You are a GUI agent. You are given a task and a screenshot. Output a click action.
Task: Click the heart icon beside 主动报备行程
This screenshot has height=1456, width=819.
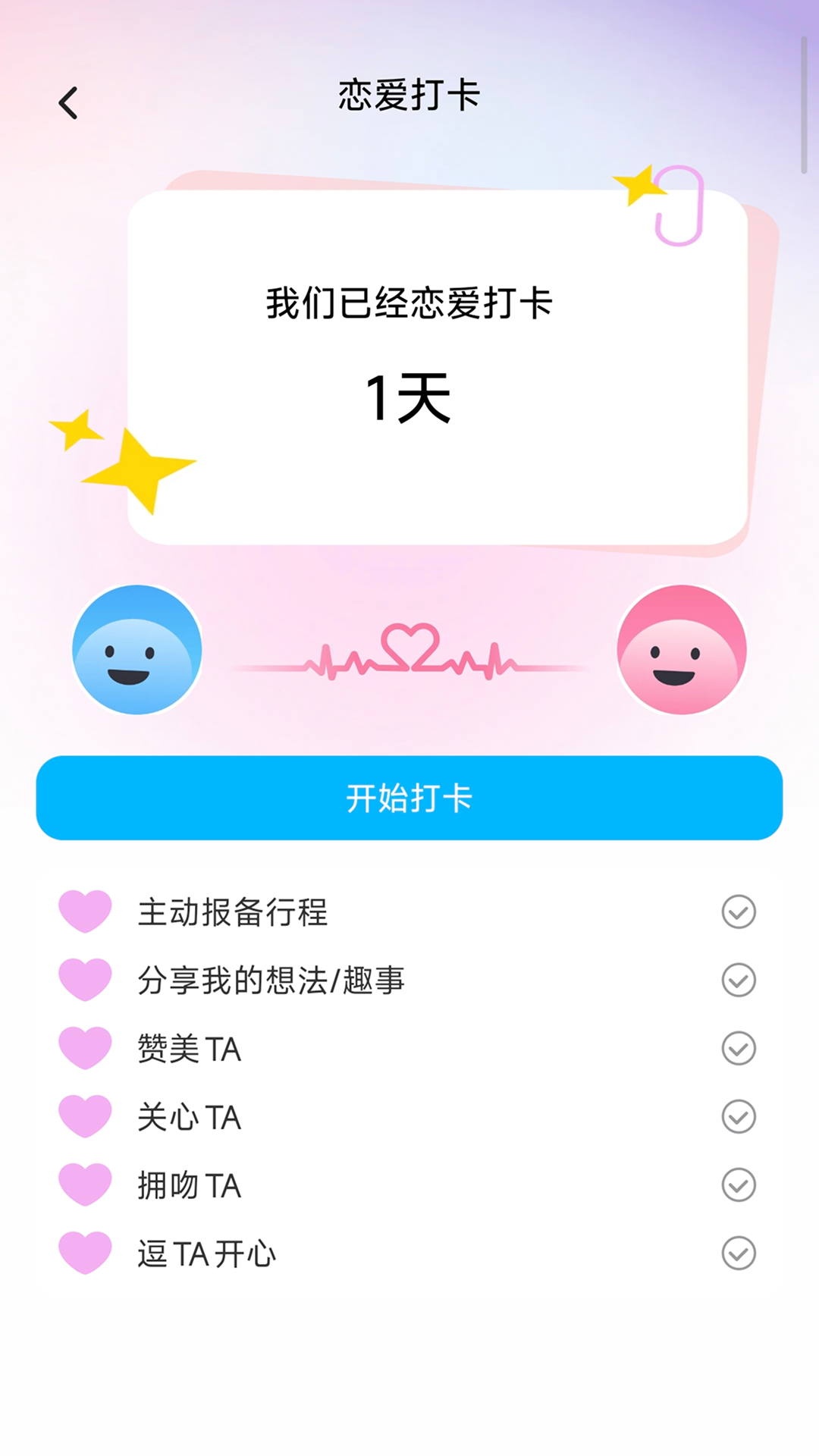click(85, 912)
